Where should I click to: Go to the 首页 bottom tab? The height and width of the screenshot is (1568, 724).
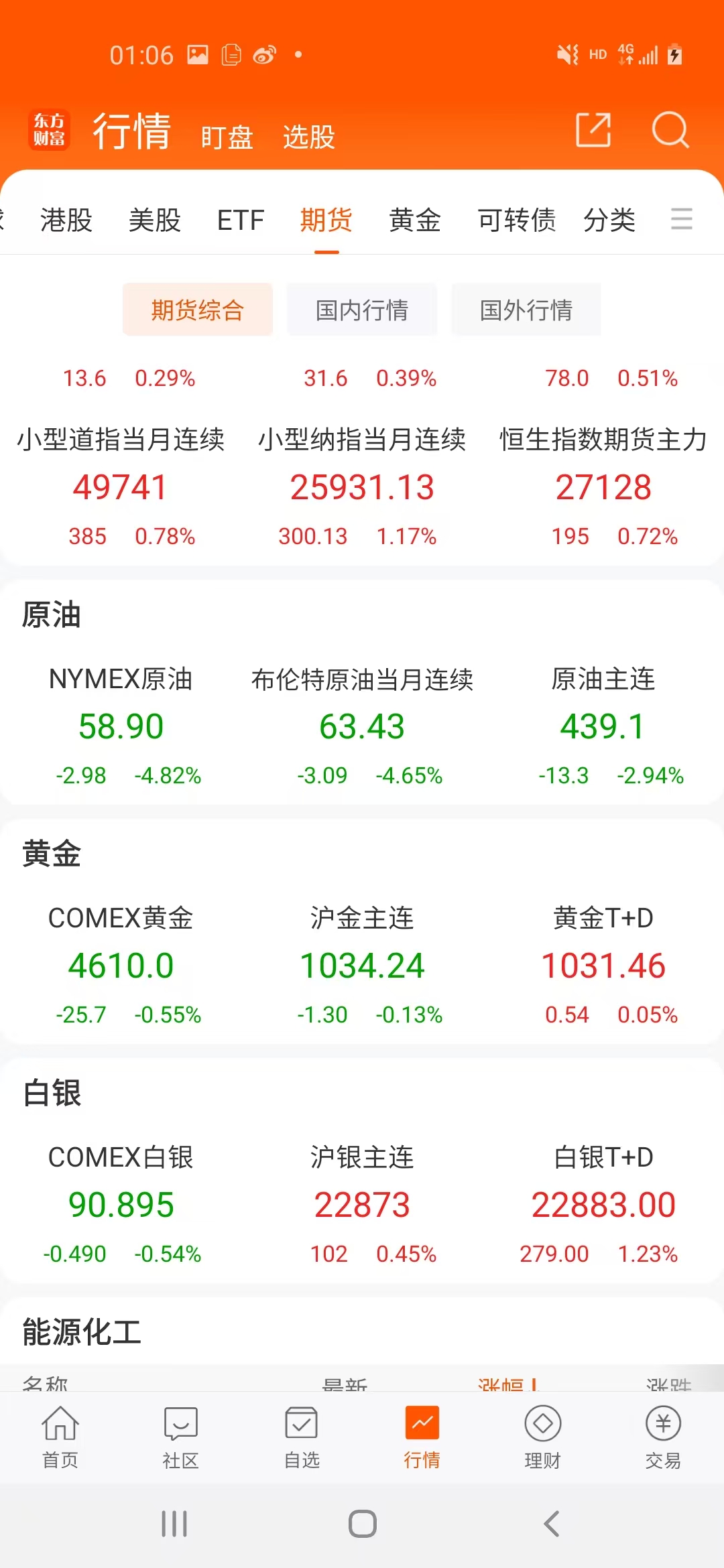[60, 1437]
